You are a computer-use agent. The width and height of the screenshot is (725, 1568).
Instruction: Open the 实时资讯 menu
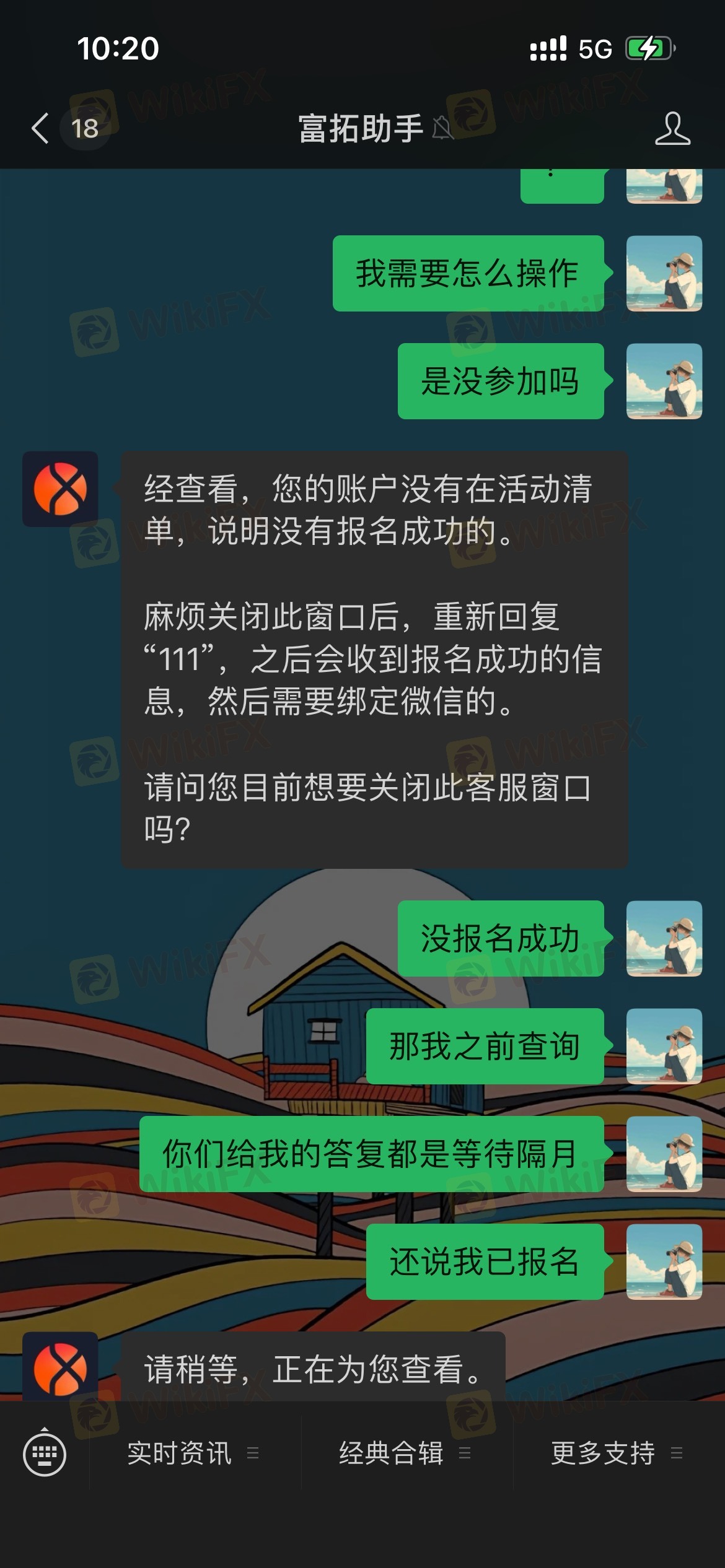[193, 1453]
